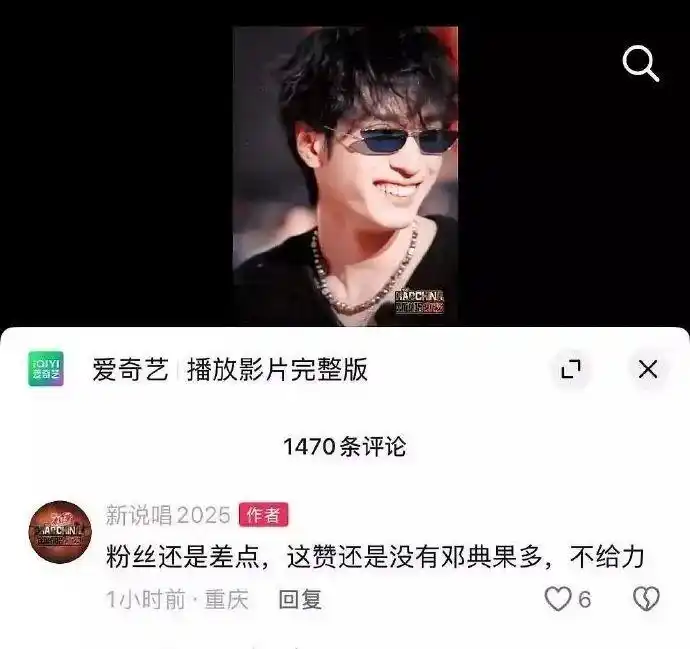690x649 pixels.
Task: Expand the comments panel to full screen
Action: (x=571, y=369)
